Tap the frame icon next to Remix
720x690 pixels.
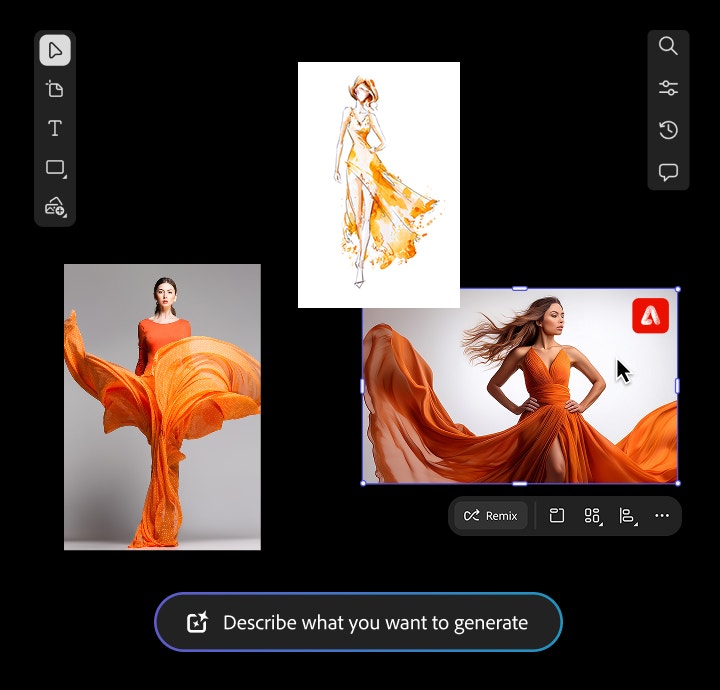[x=557, y=516]
